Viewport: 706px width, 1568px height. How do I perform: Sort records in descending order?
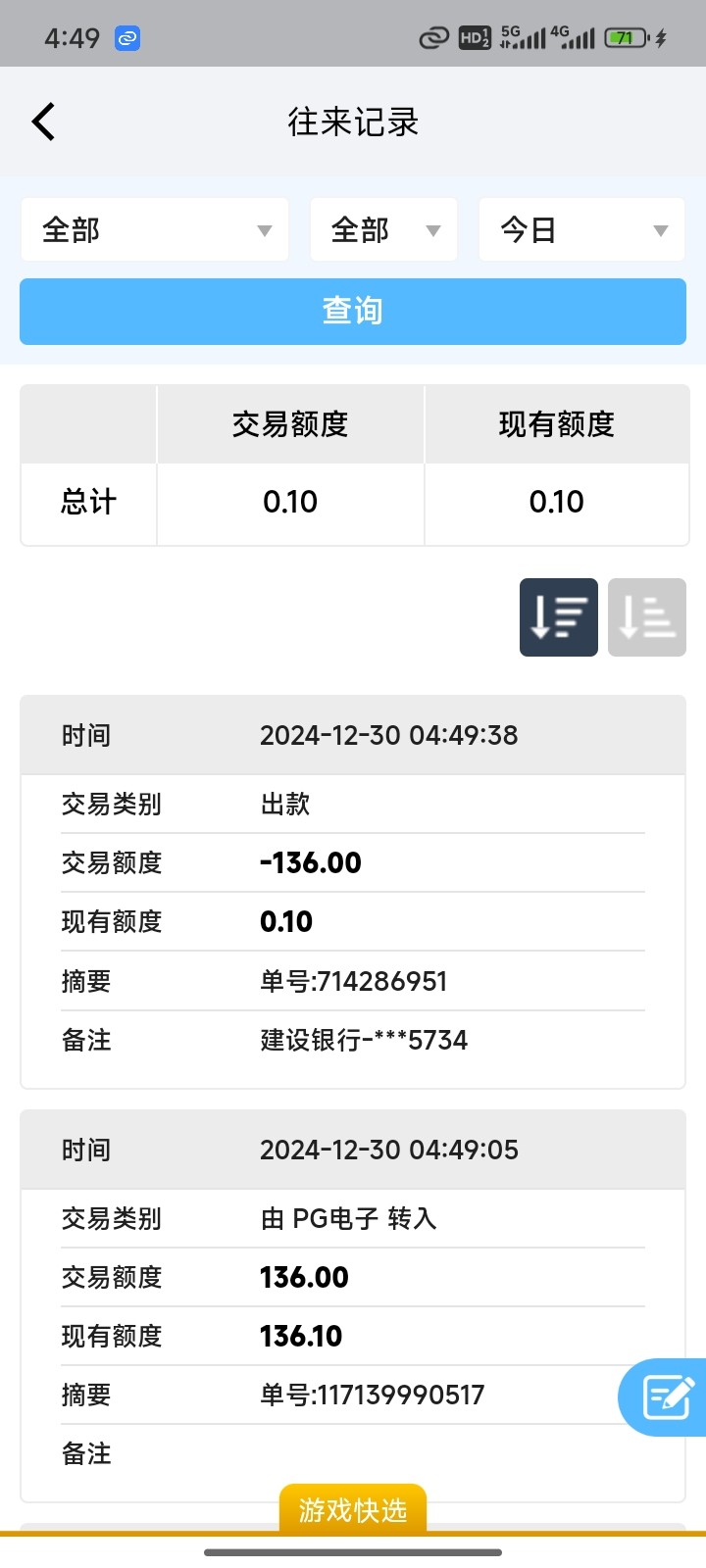(x=559, y=617)
